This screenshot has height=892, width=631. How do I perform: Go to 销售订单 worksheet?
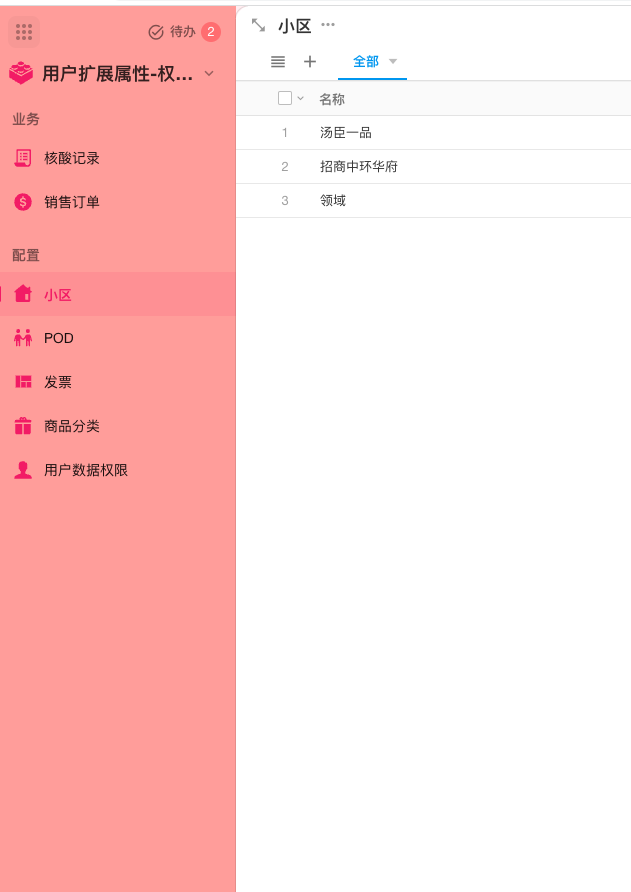71,202
